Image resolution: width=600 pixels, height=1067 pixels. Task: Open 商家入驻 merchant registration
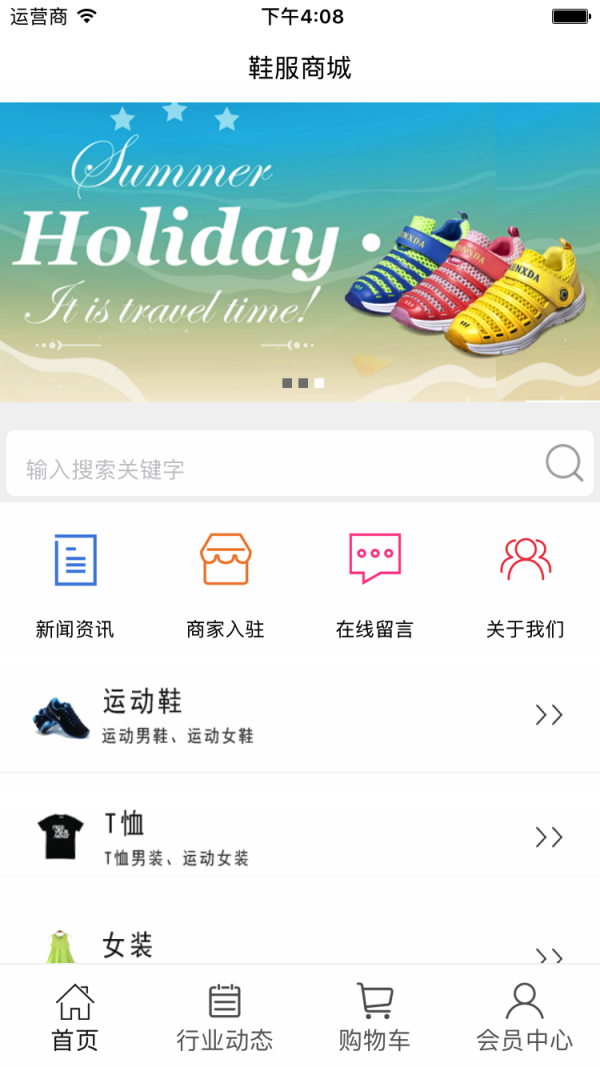(225, 584)
